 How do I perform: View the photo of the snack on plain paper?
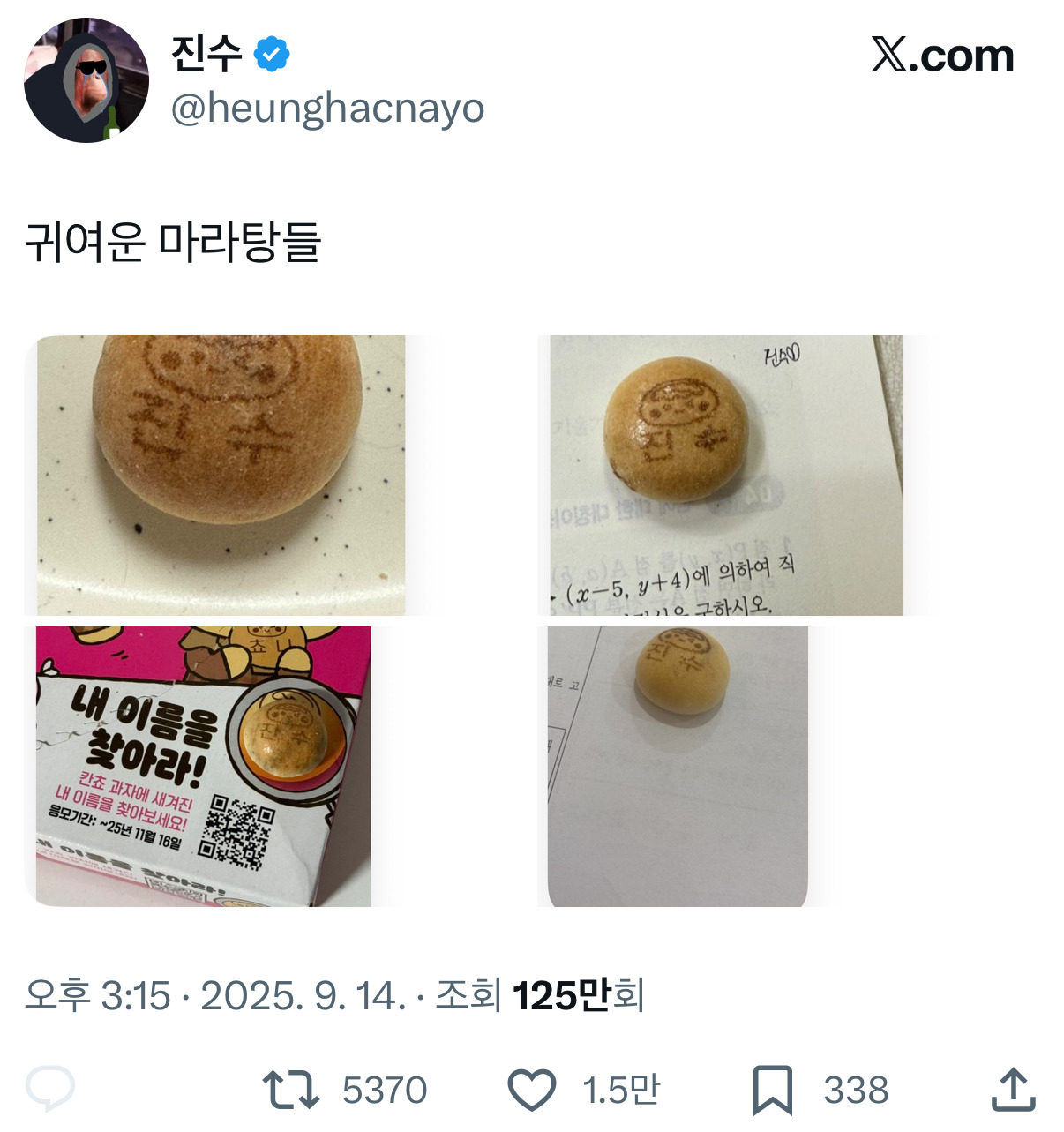coord(677,766)
